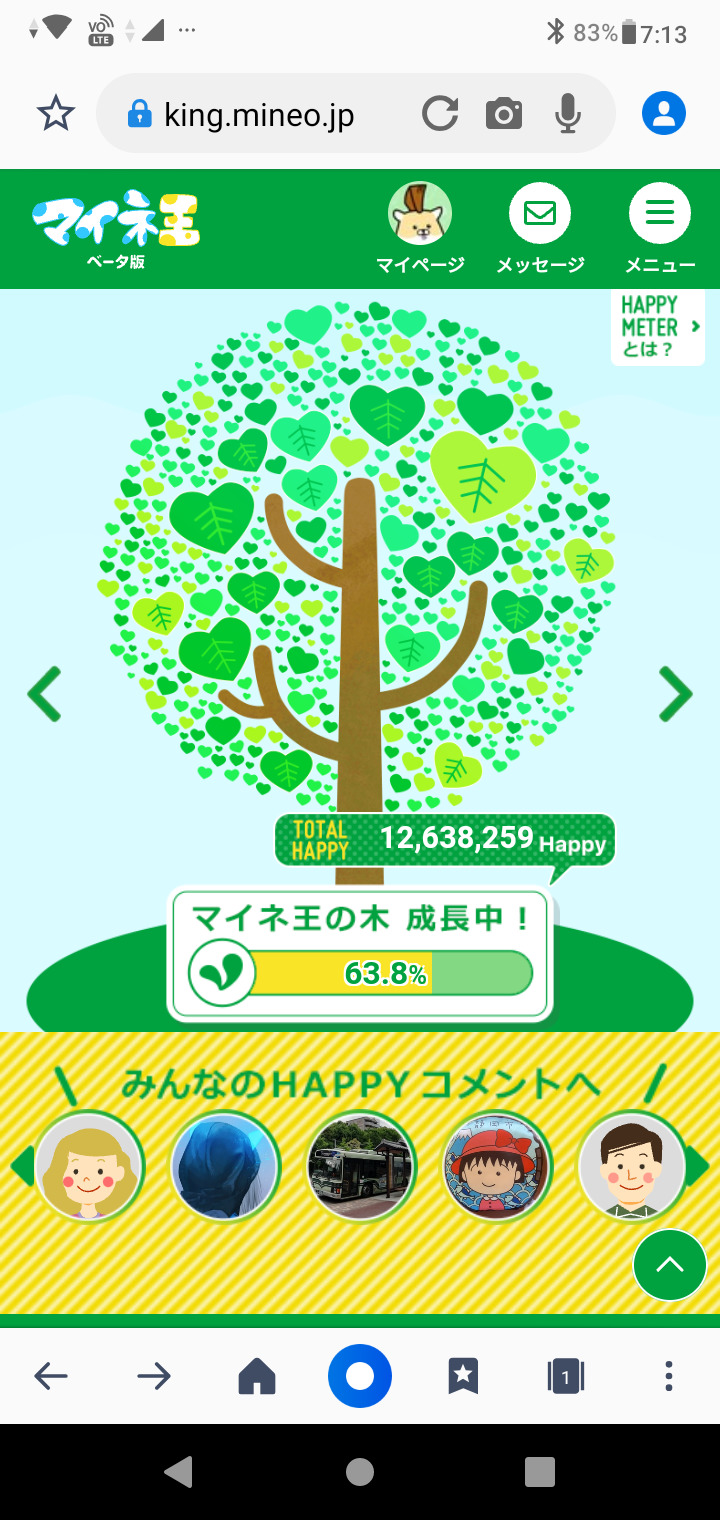Open the blonde woman avatar's comment
Image resolution: width=720 pixels, height=1520 pixels.
click(88, 1166)
